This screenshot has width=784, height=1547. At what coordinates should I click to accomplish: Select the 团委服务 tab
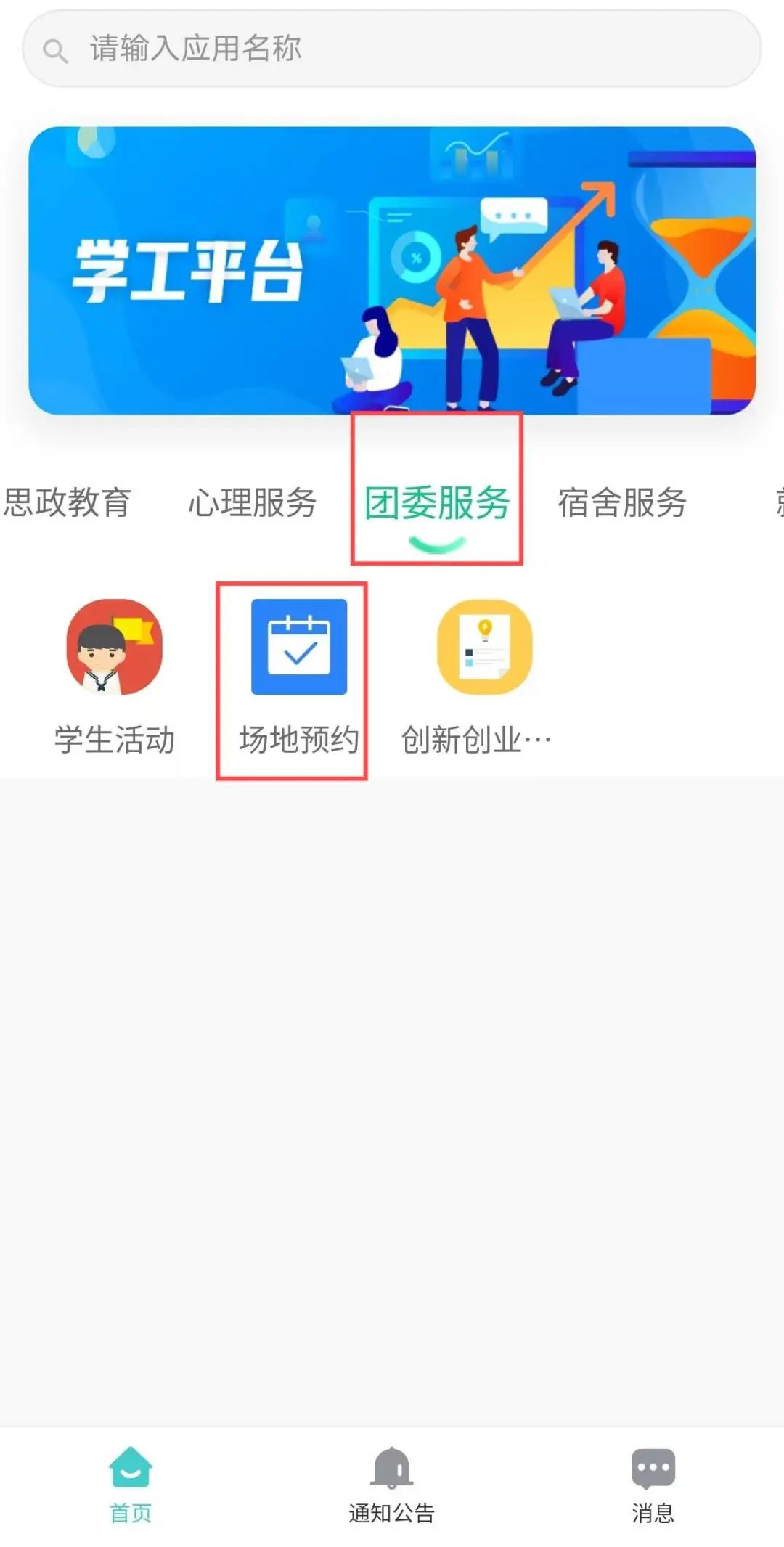click(x=436, y=502)
